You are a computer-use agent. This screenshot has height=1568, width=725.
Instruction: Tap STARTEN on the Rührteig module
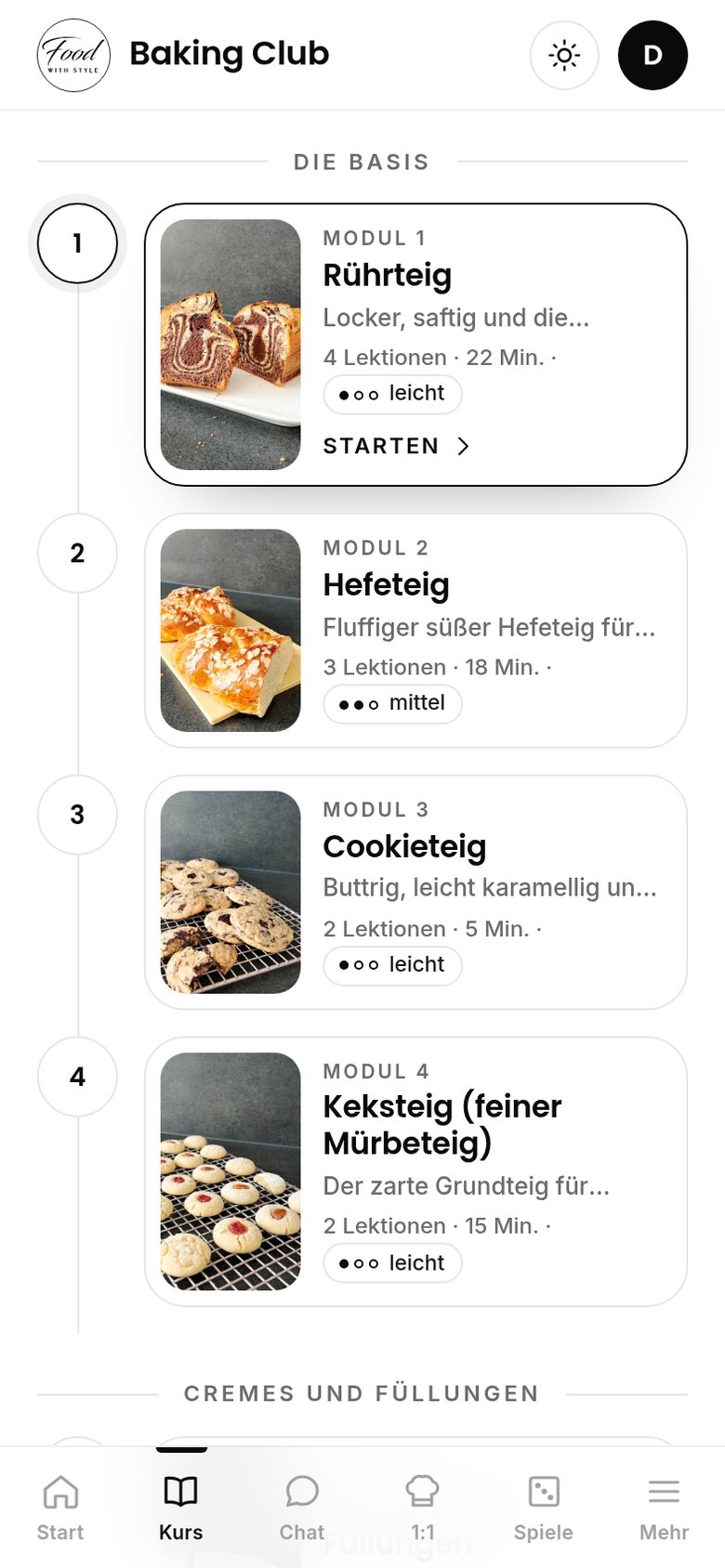point(397,446)
